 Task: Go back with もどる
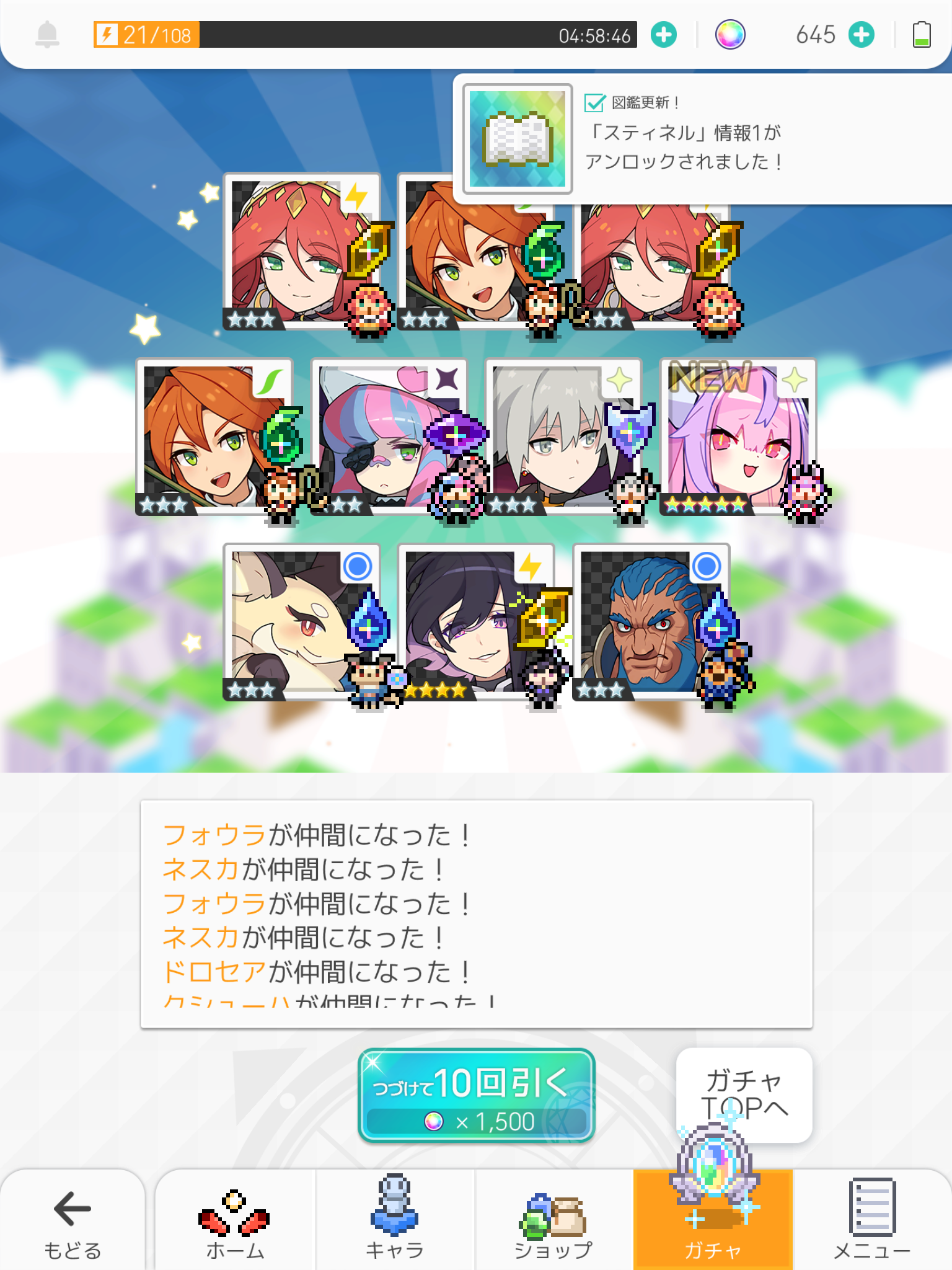[73, 1222]
